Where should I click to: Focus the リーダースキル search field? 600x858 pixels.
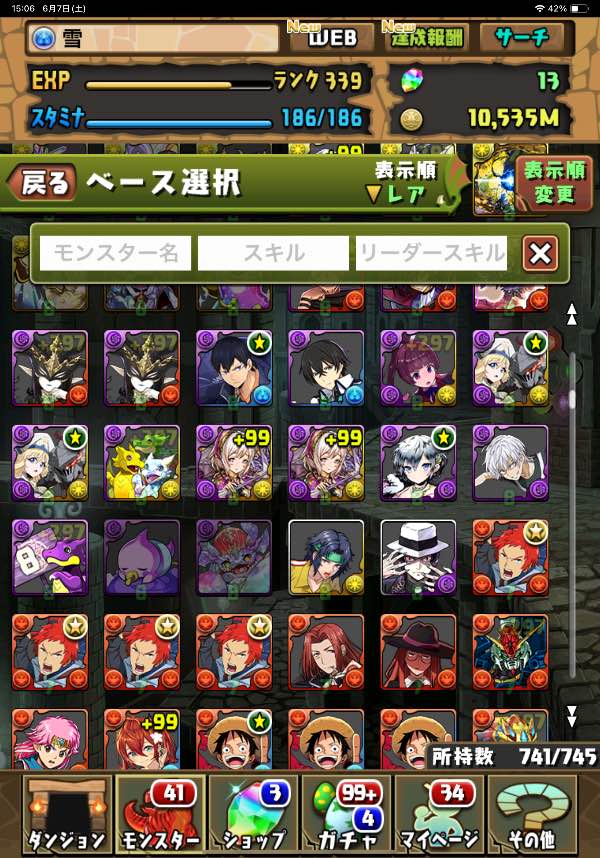(431, 253)
